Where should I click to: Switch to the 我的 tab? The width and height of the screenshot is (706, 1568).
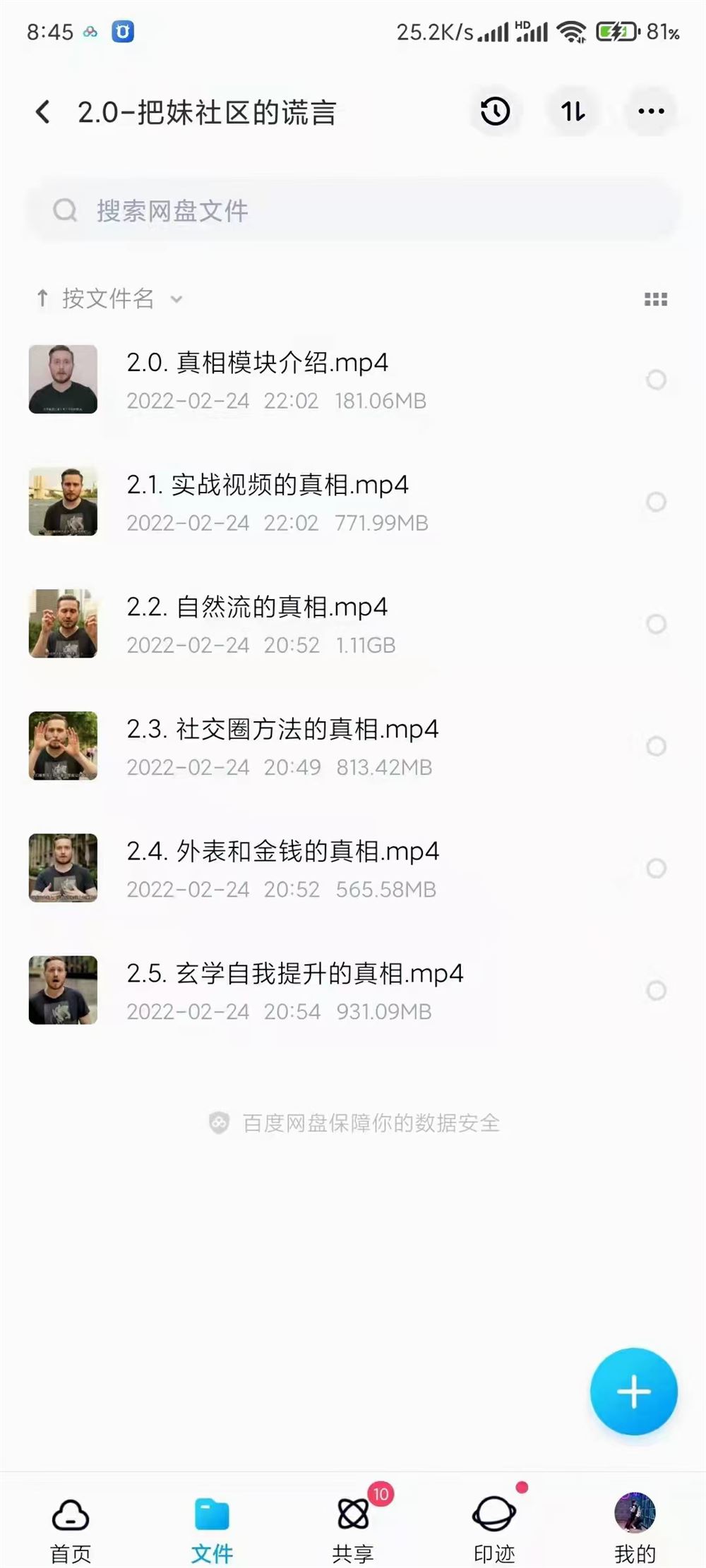pos(635,1524)
